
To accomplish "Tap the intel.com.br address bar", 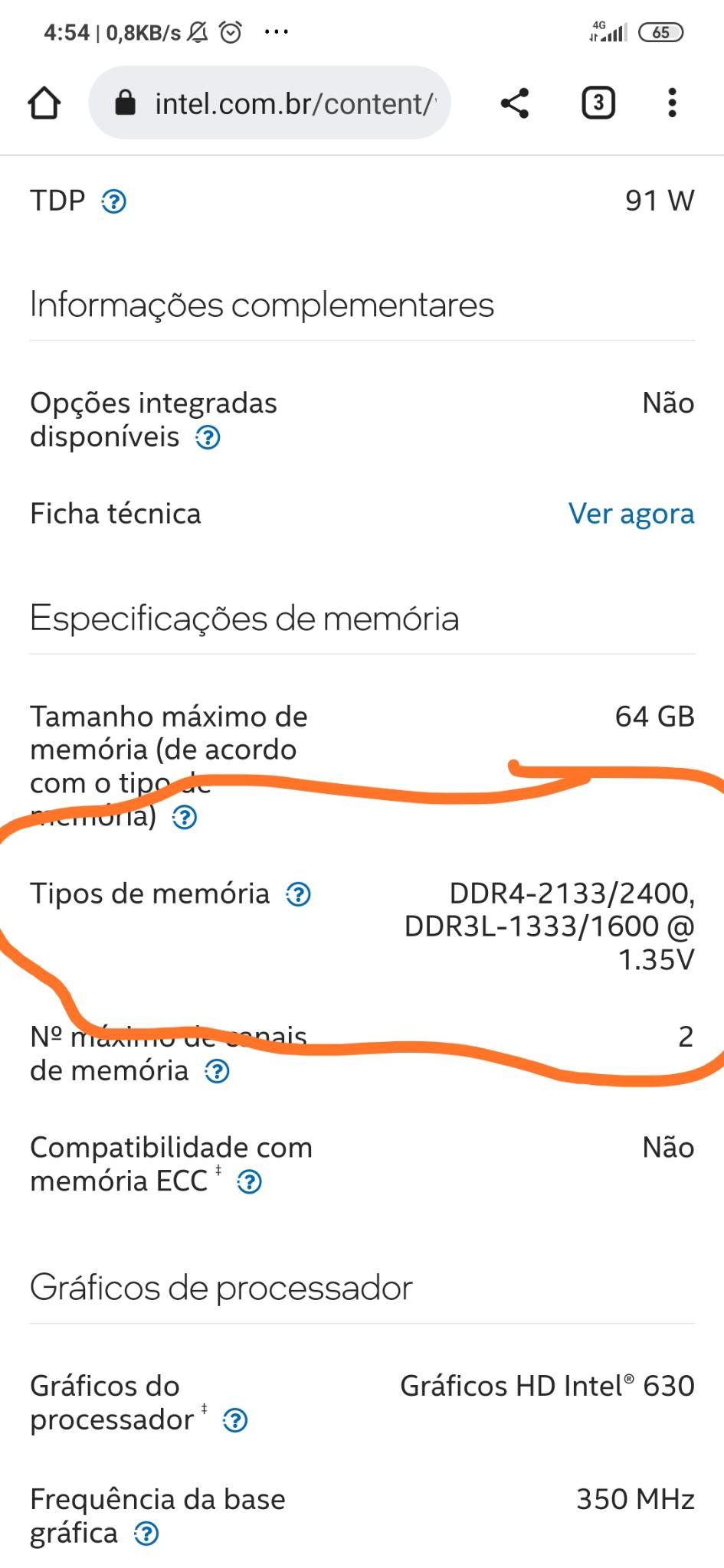I will click(270, 103).
